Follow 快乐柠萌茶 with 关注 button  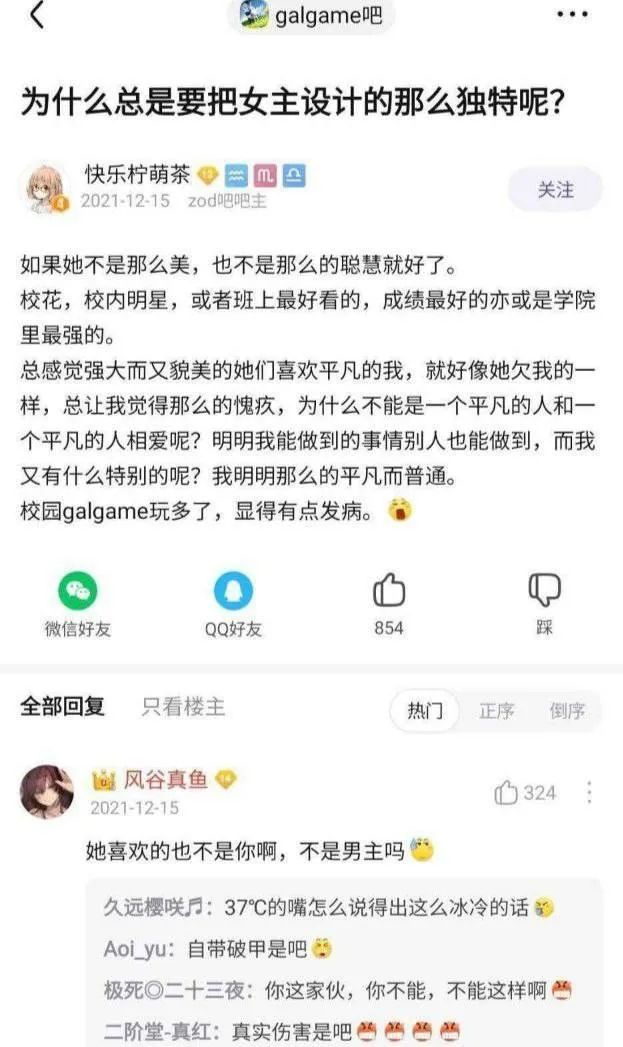[x=555, y=189]
